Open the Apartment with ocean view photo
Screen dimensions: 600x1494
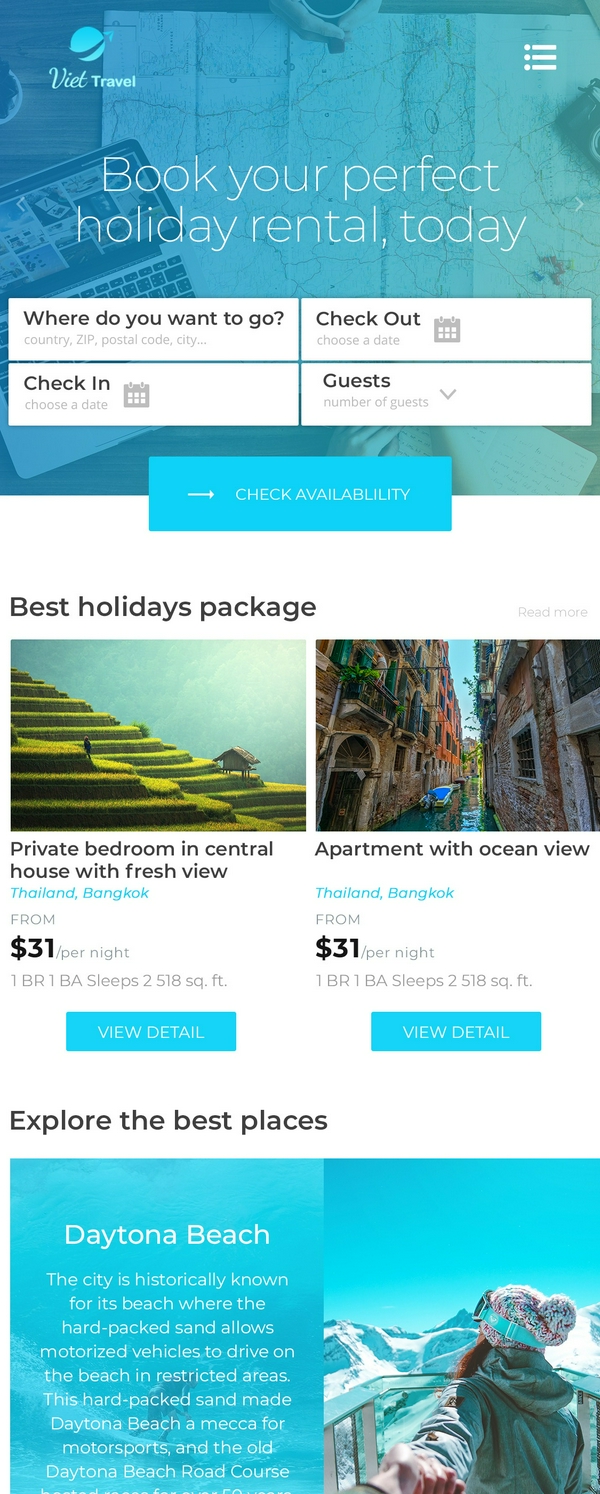(457, 735)
